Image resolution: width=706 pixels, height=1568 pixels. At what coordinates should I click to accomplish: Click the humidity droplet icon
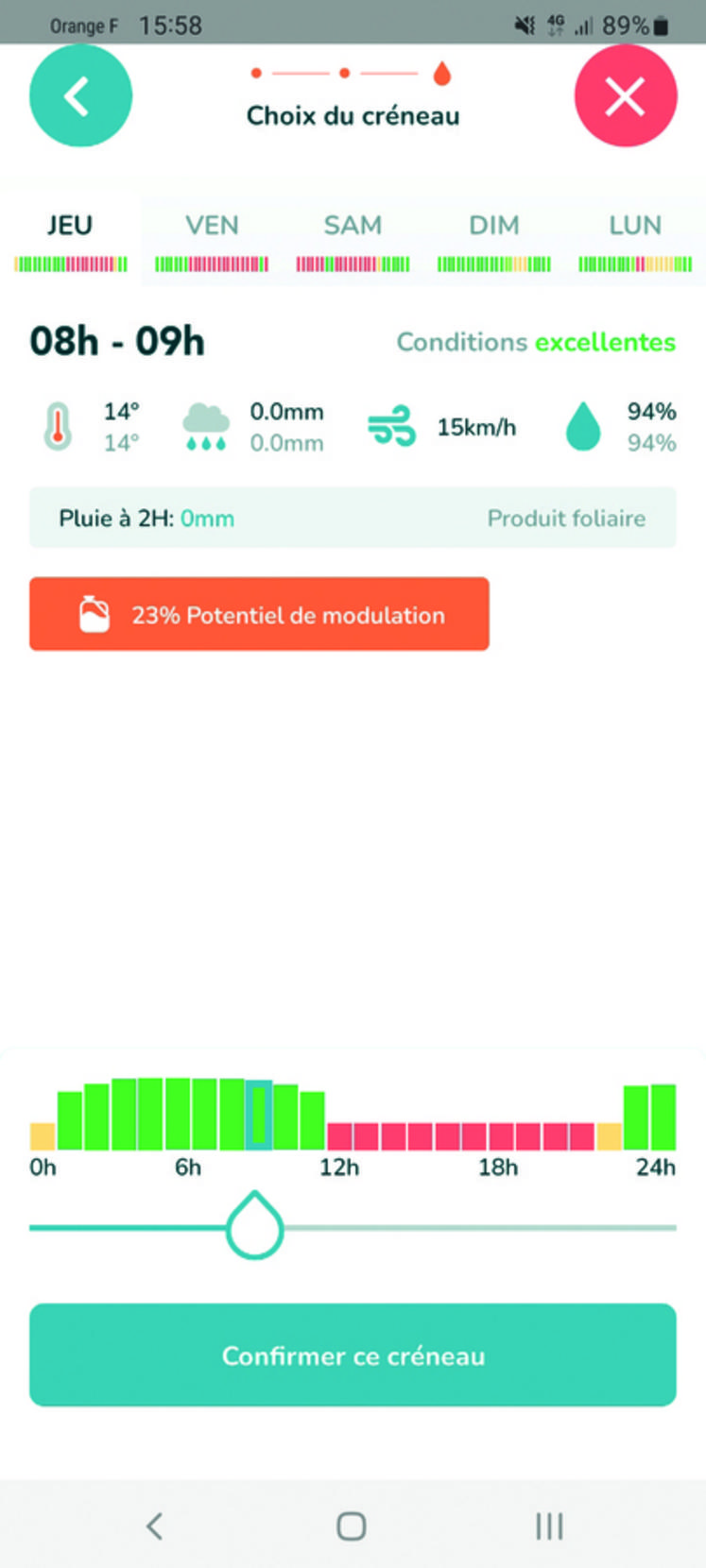tap(582, 425)
